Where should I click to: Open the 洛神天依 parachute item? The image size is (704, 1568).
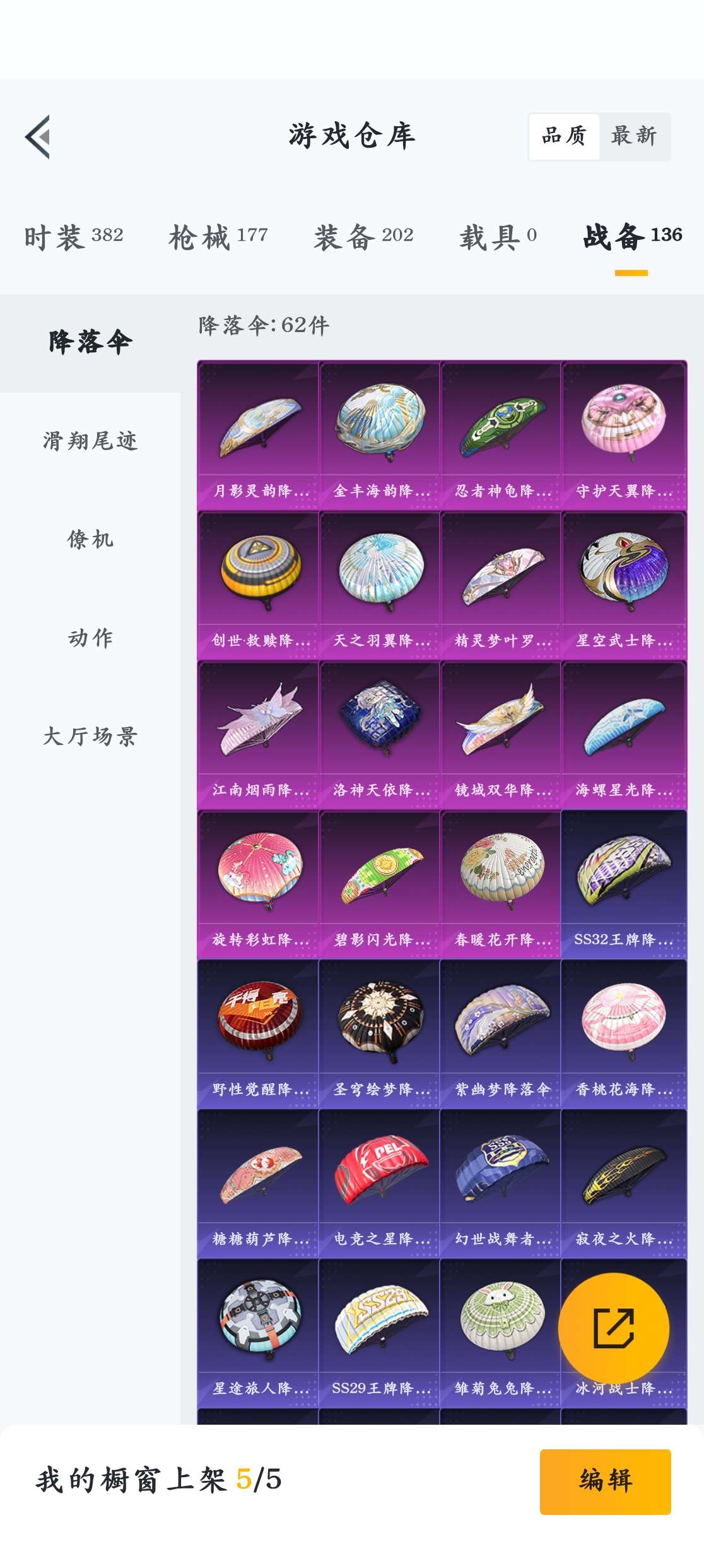[380, 735]
